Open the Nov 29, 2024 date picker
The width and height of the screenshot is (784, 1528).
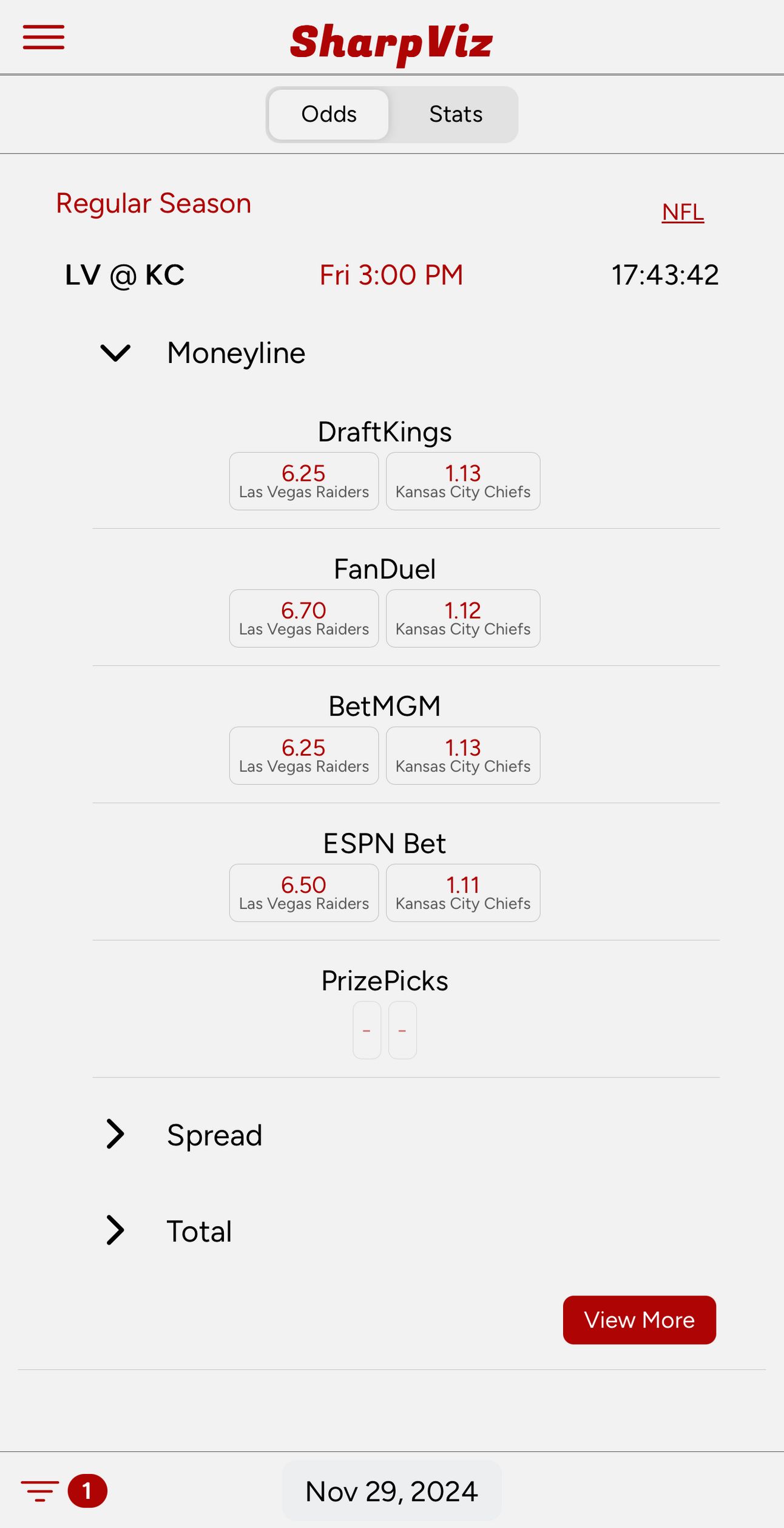pos(391,1491)
